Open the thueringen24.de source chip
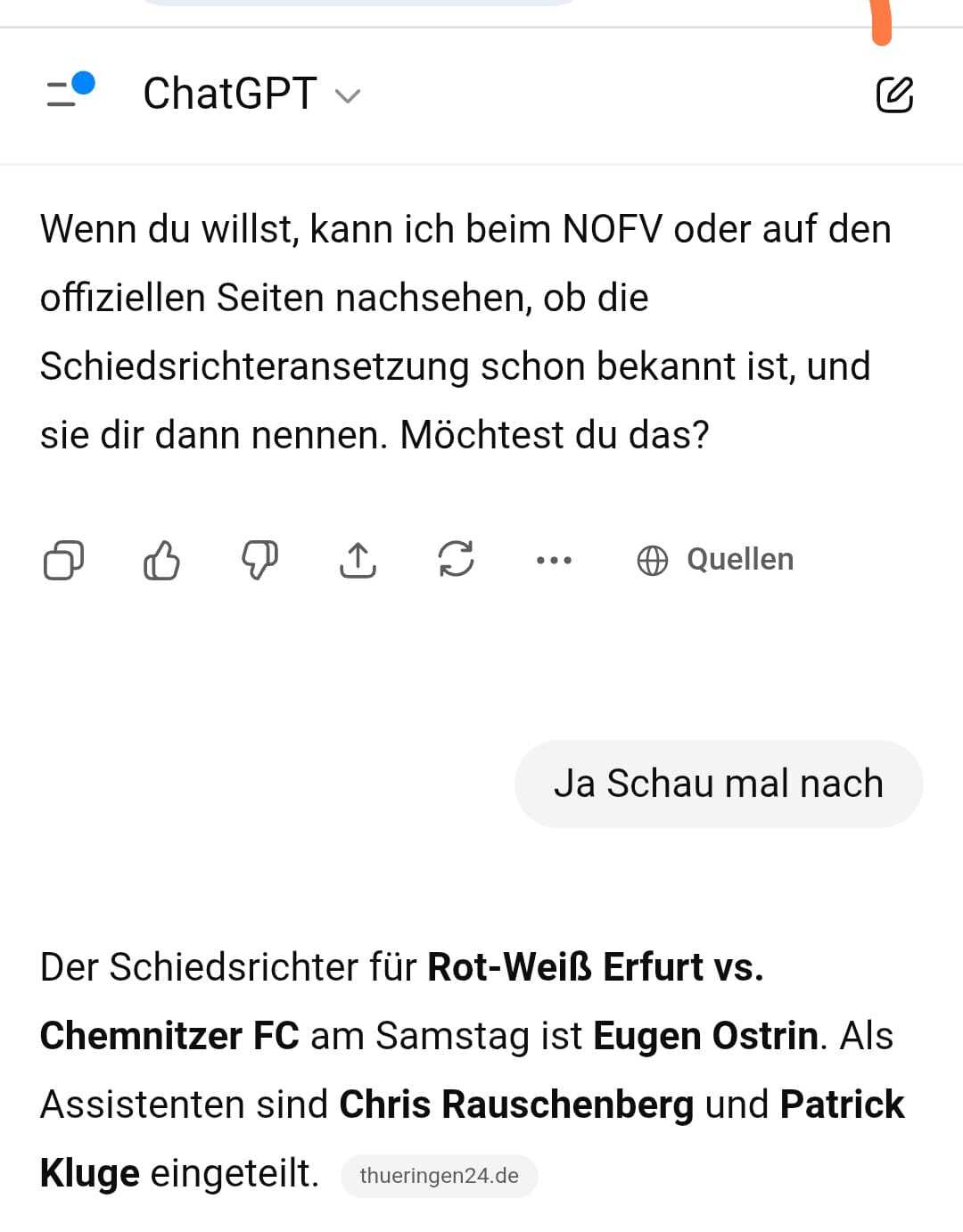Screen dimensions: 963x1232 click(439, 1176)
